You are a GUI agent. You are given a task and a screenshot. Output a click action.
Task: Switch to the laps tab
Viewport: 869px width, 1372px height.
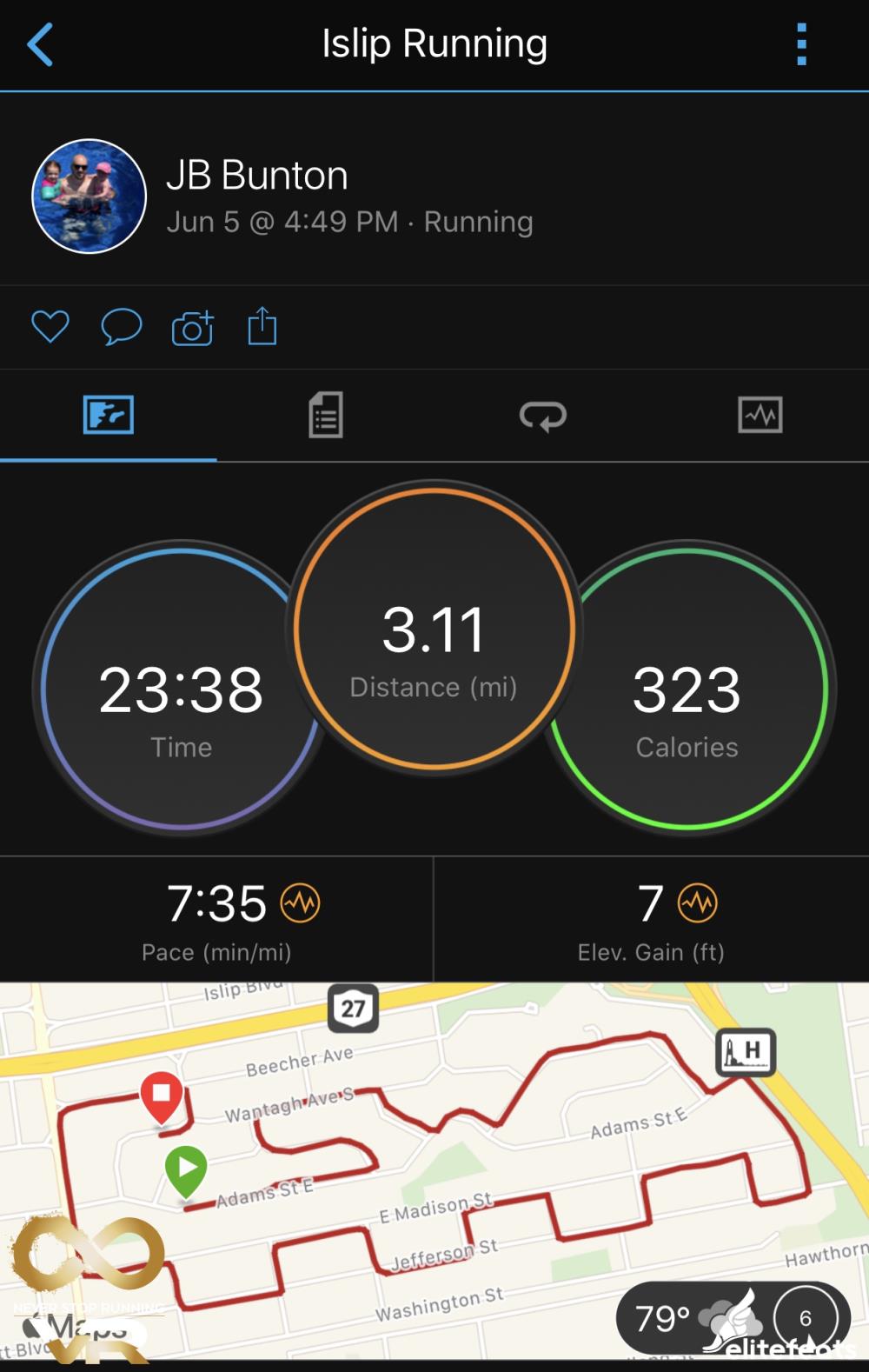point(543,415)
